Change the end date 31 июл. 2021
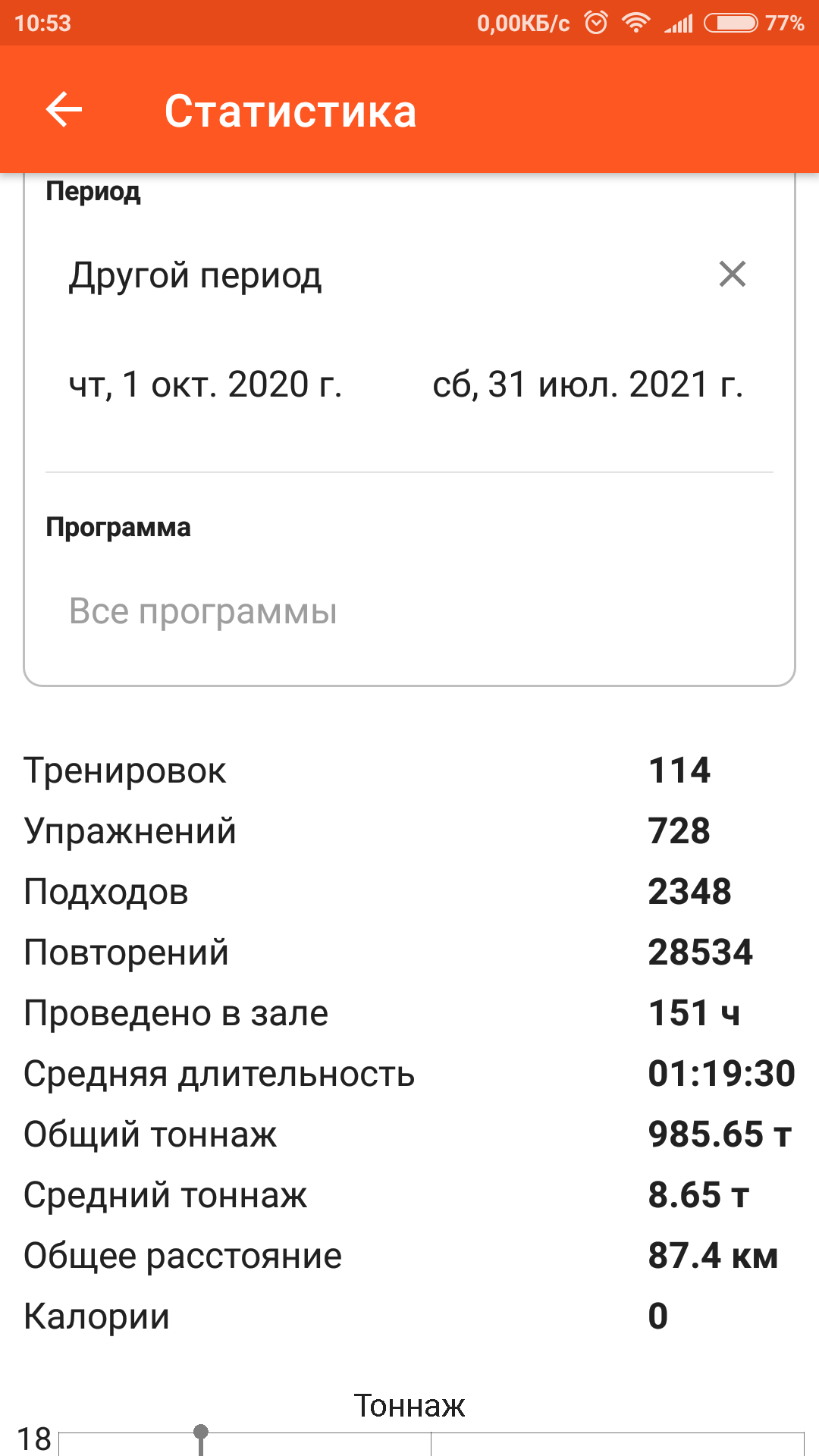Viewport: 819px width, 1456px height. (x=588, y=384)
